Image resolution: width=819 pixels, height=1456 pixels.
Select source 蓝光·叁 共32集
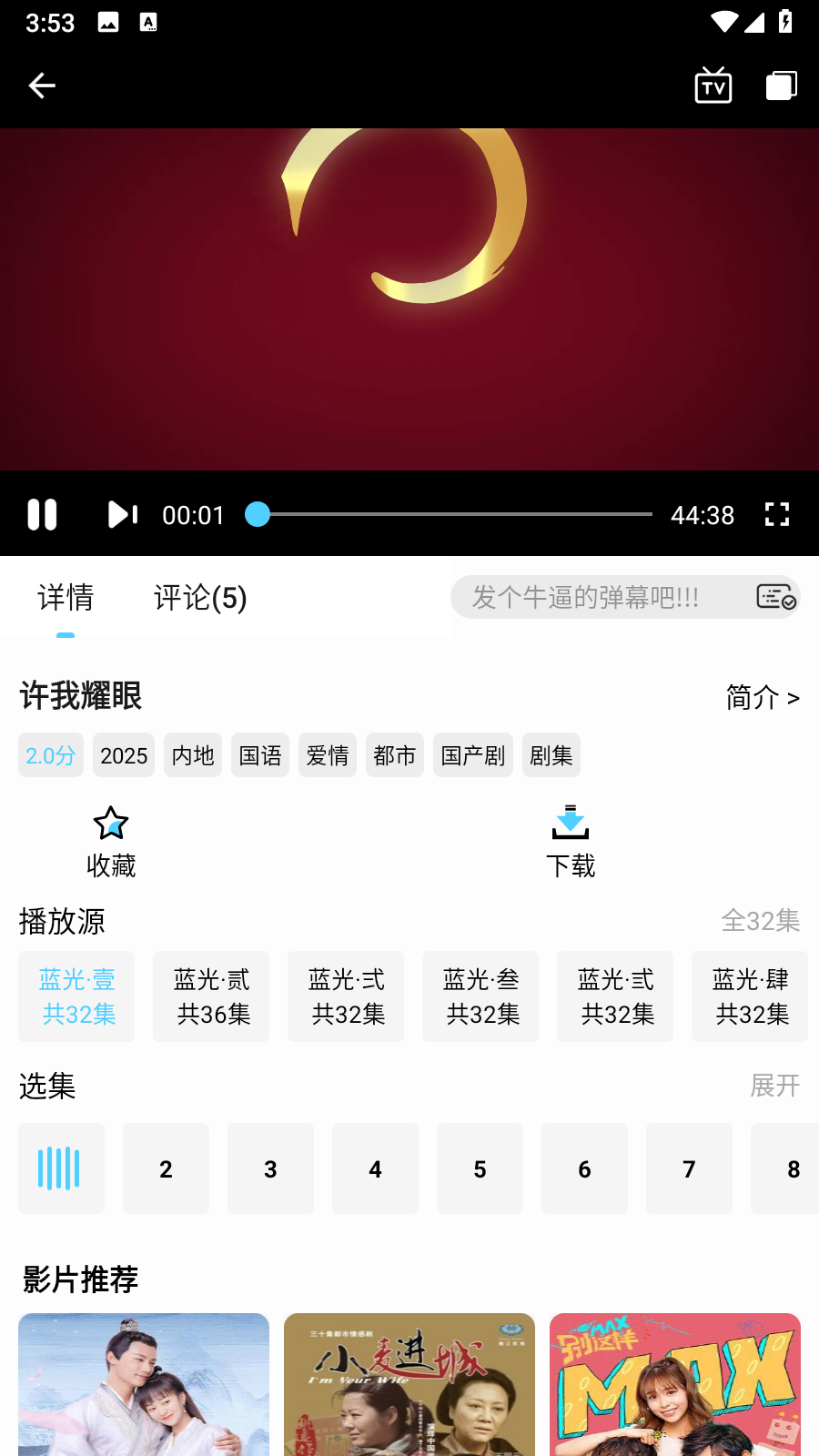[x=480, y=996]
